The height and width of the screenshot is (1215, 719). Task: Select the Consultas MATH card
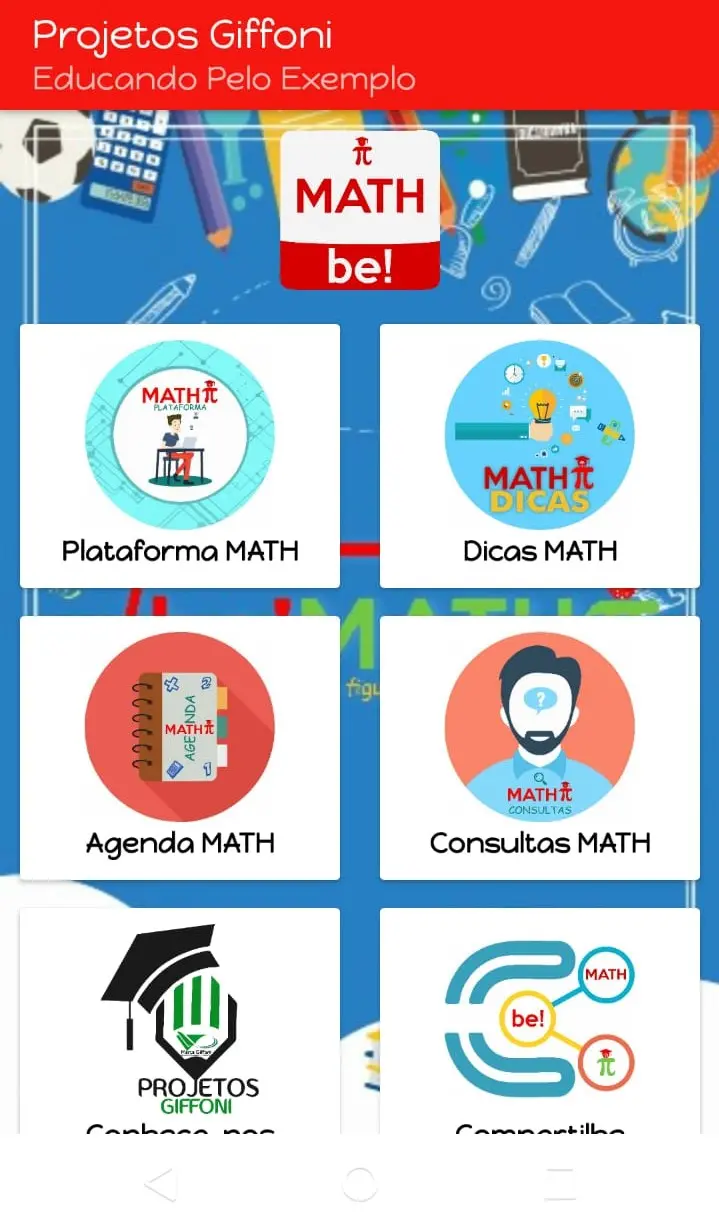tap(540, 747)
